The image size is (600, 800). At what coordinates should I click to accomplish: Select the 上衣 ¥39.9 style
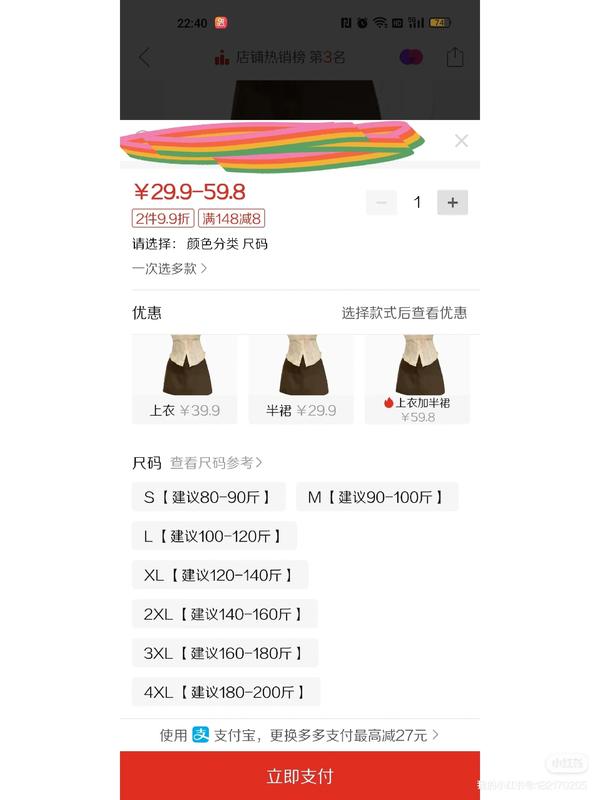point(185,380)
